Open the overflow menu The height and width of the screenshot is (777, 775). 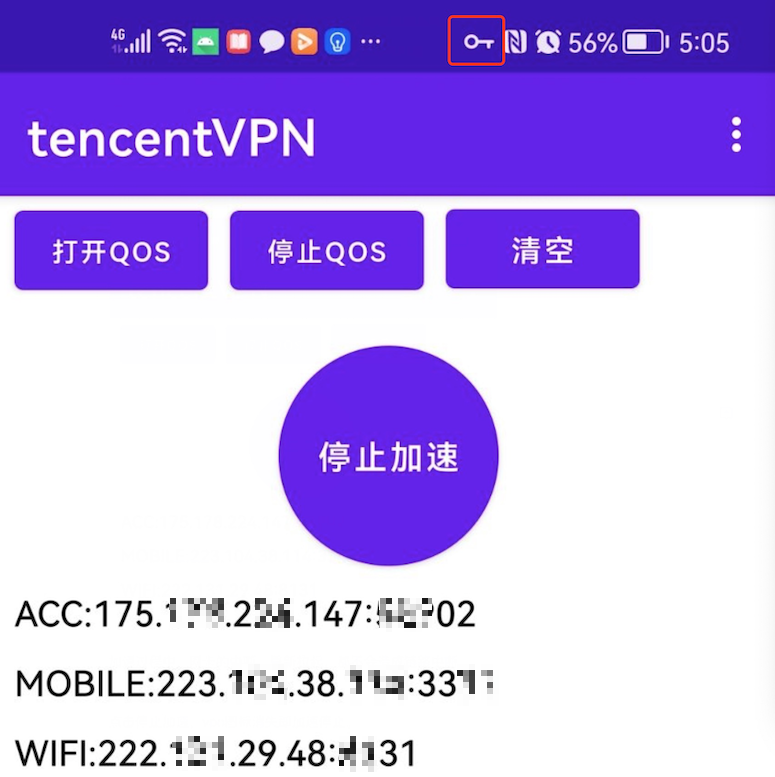[736, 135]
